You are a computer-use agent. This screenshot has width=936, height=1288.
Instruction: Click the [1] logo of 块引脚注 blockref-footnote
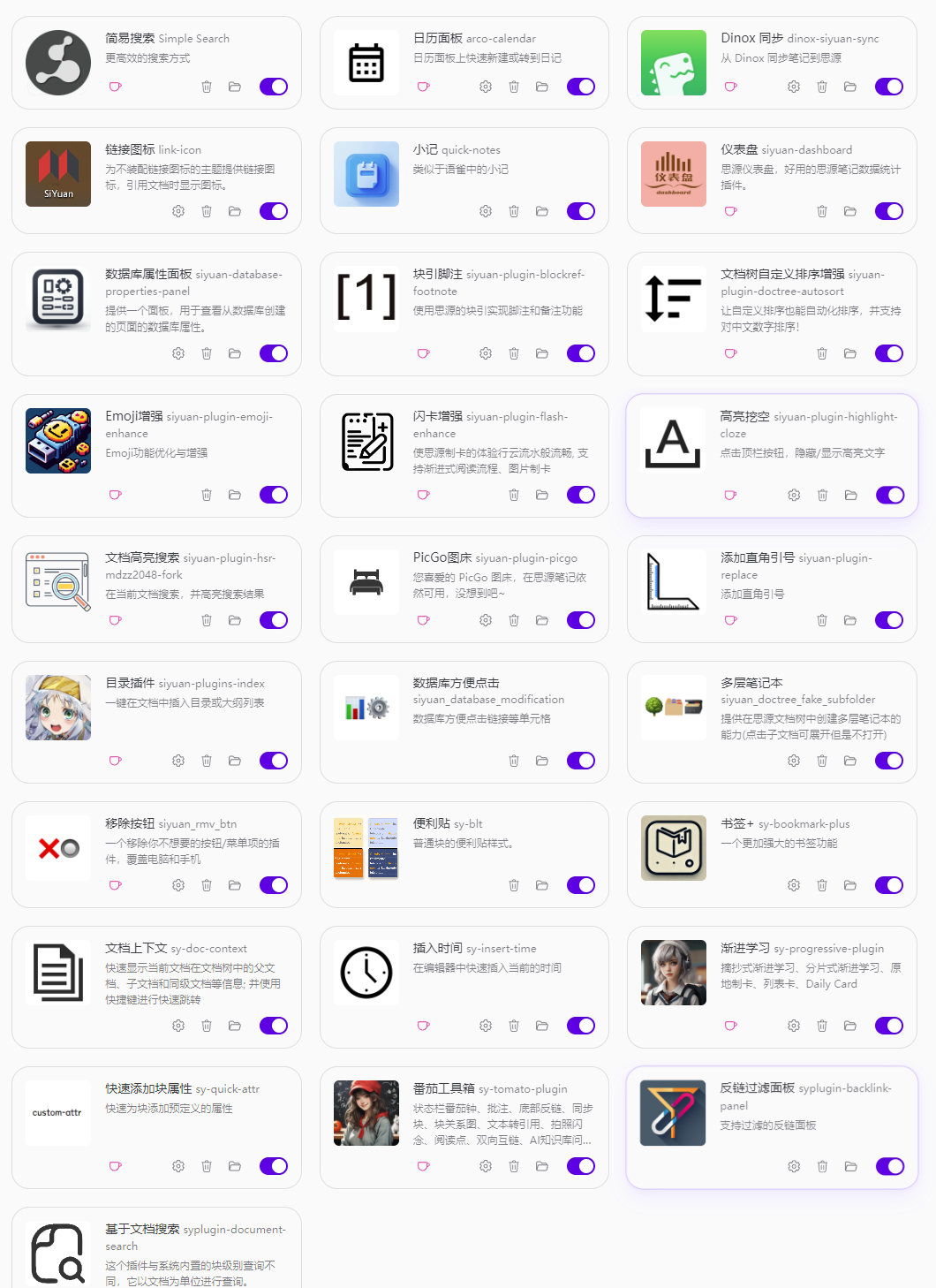tap(366, 299)
